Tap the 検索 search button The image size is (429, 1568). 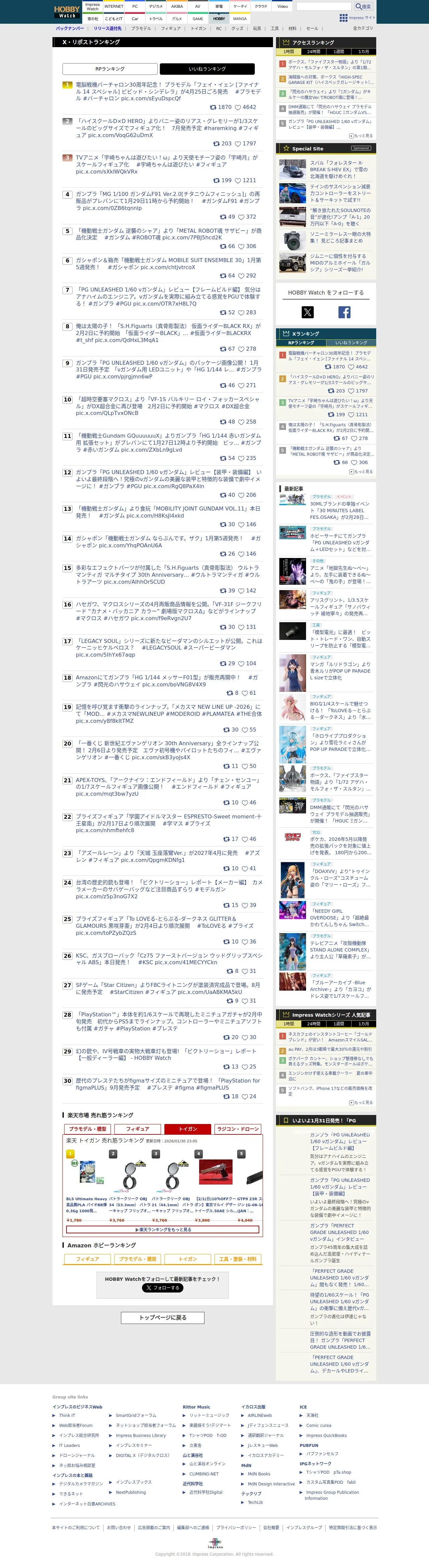point(363,7)
